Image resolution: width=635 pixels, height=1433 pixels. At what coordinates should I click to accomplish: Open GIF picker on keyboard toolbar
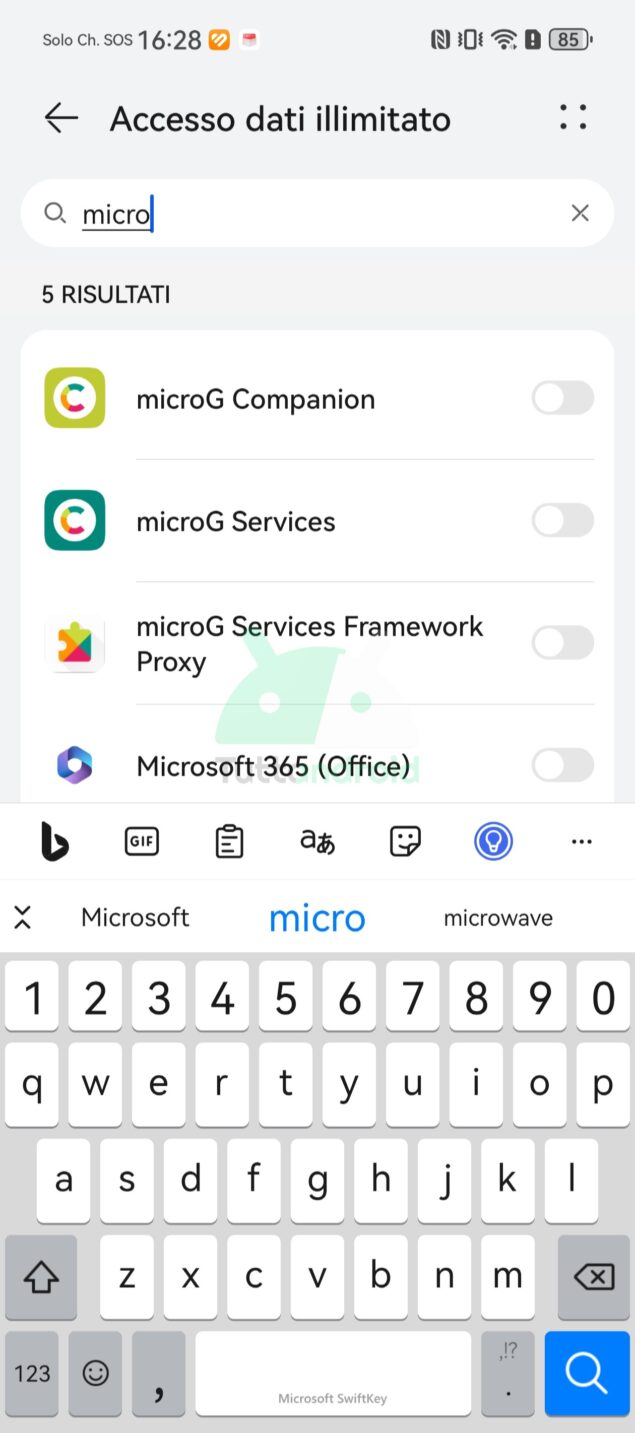(x=141, y=842)
